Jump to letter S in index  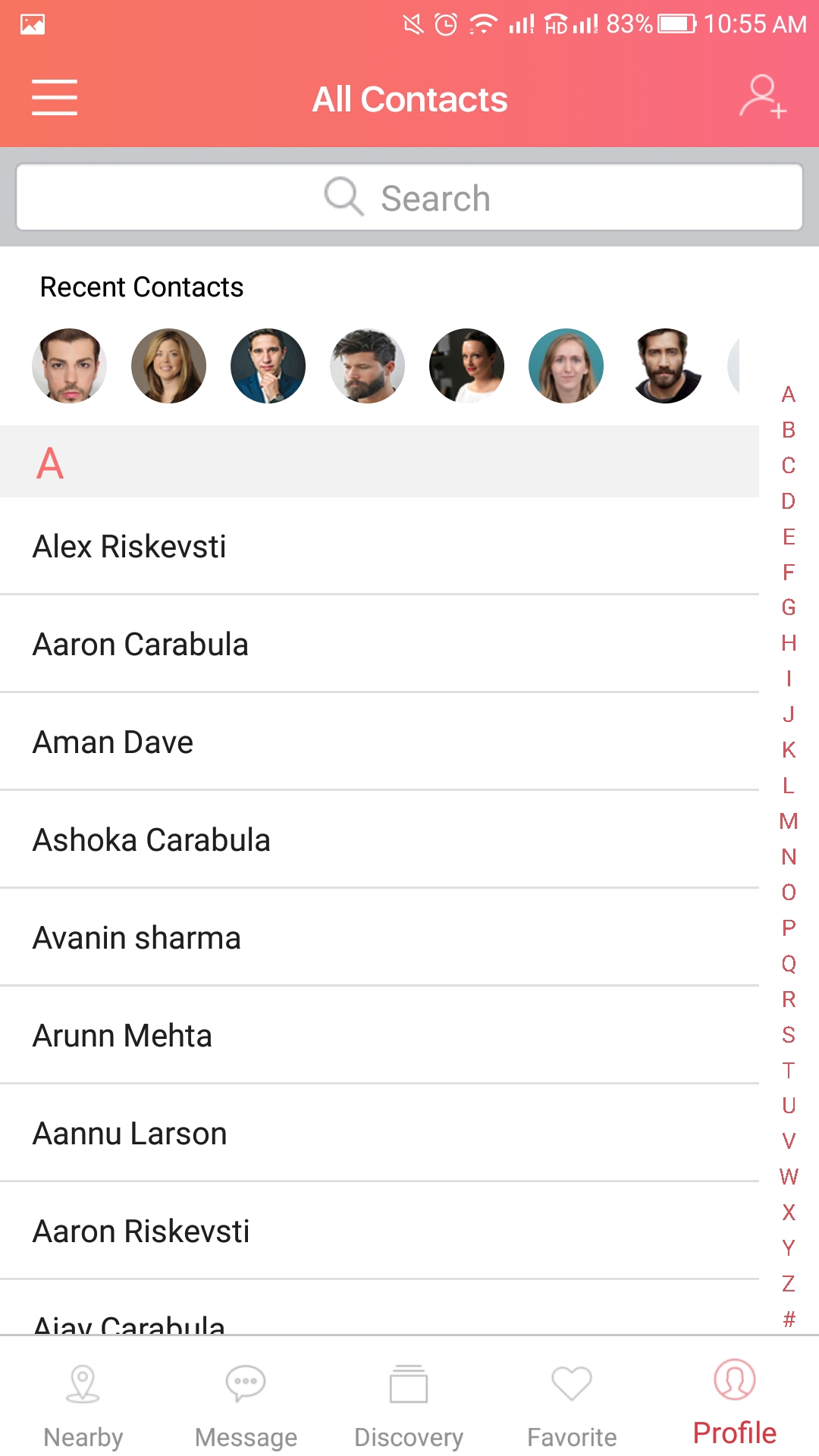[x=789, y=1034]
